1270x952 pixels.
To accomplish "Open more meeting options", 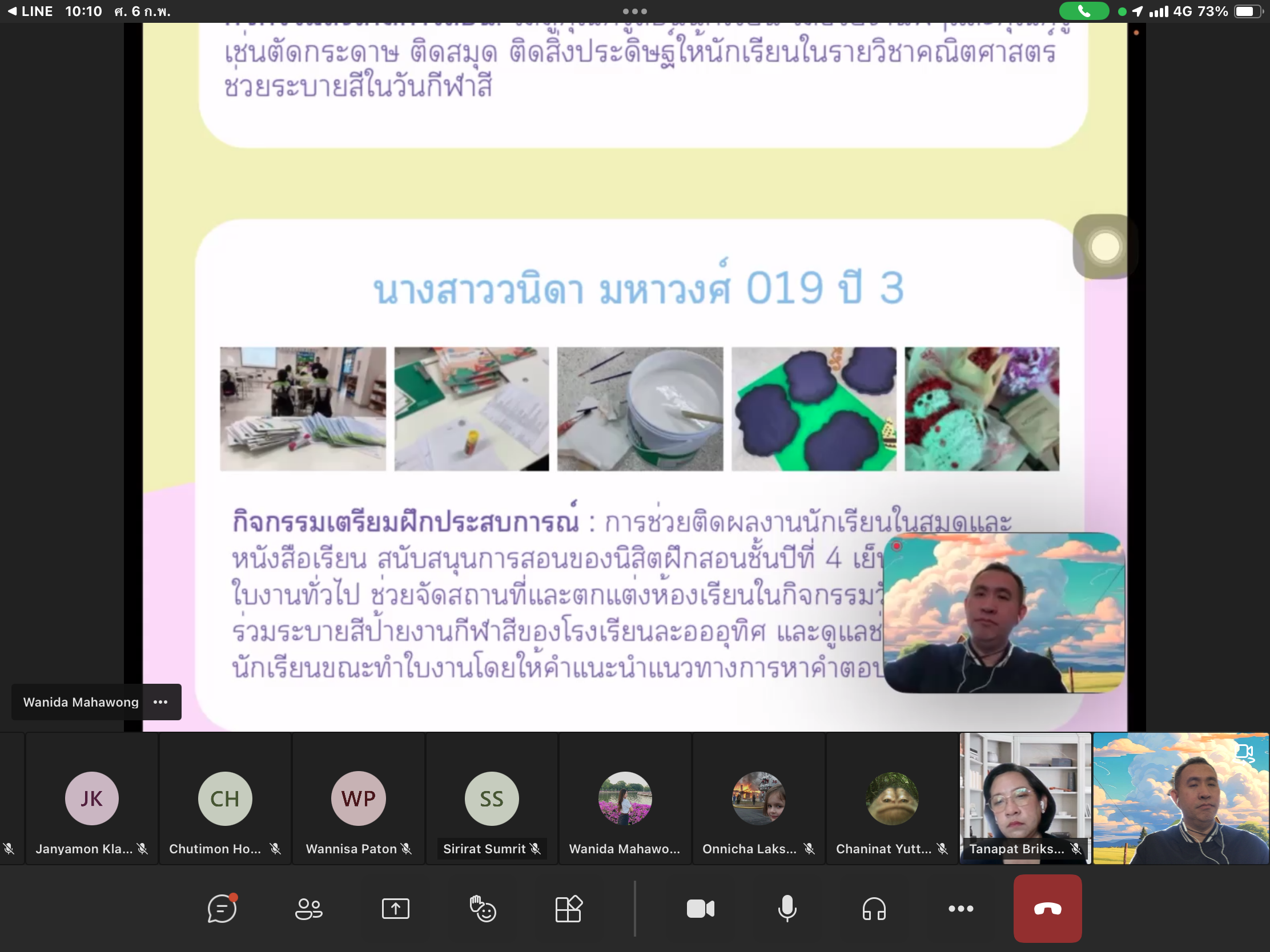I will click(x=960, y=909).
